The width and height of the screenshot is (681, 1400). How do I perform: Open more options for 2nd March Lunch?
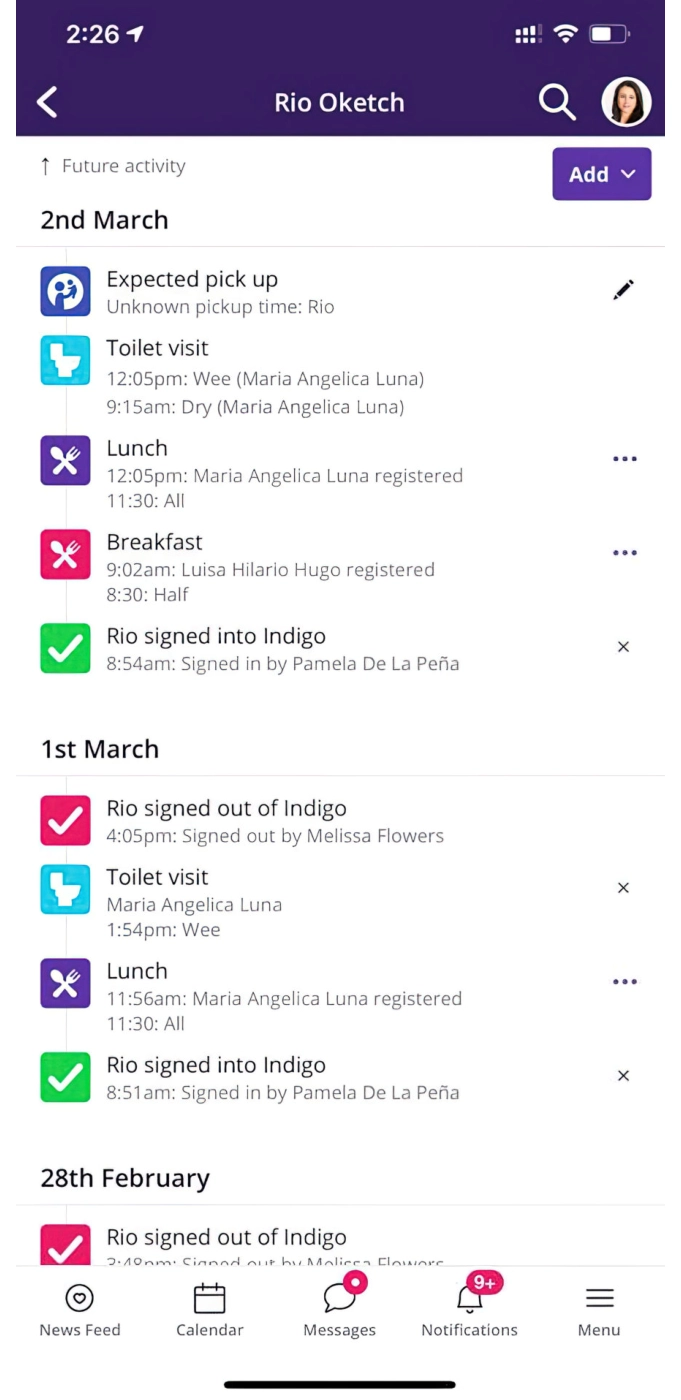click(624, 459)
